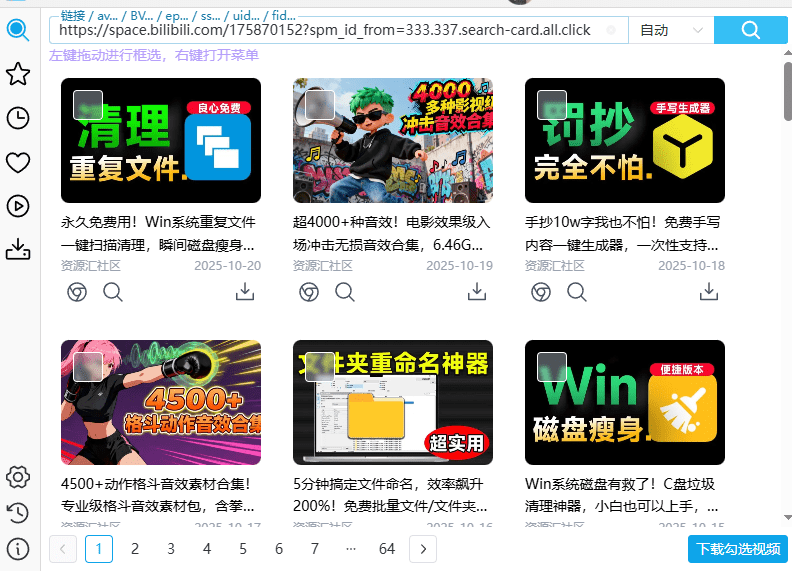This screenshot has height=584, width=792.
Task: Open downloads tray in sidebar
Action: point(17,249)
